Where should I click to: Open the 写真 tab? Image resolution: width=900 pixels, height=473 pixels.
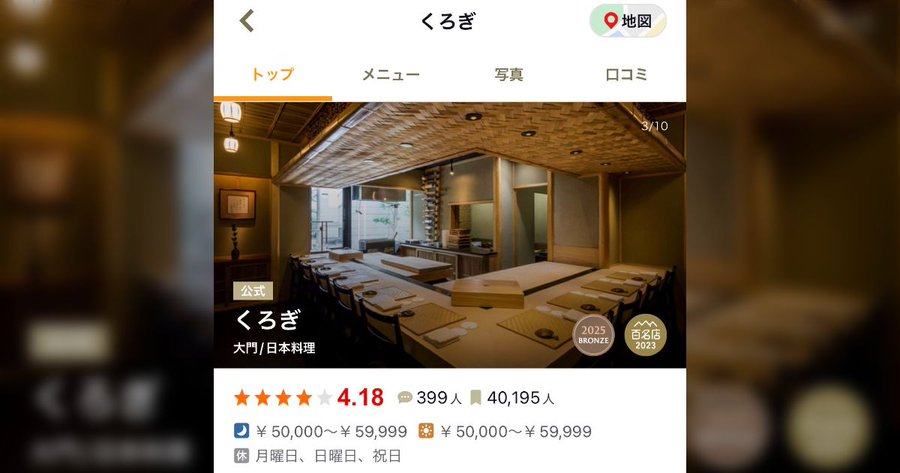[x=508, y=75]
